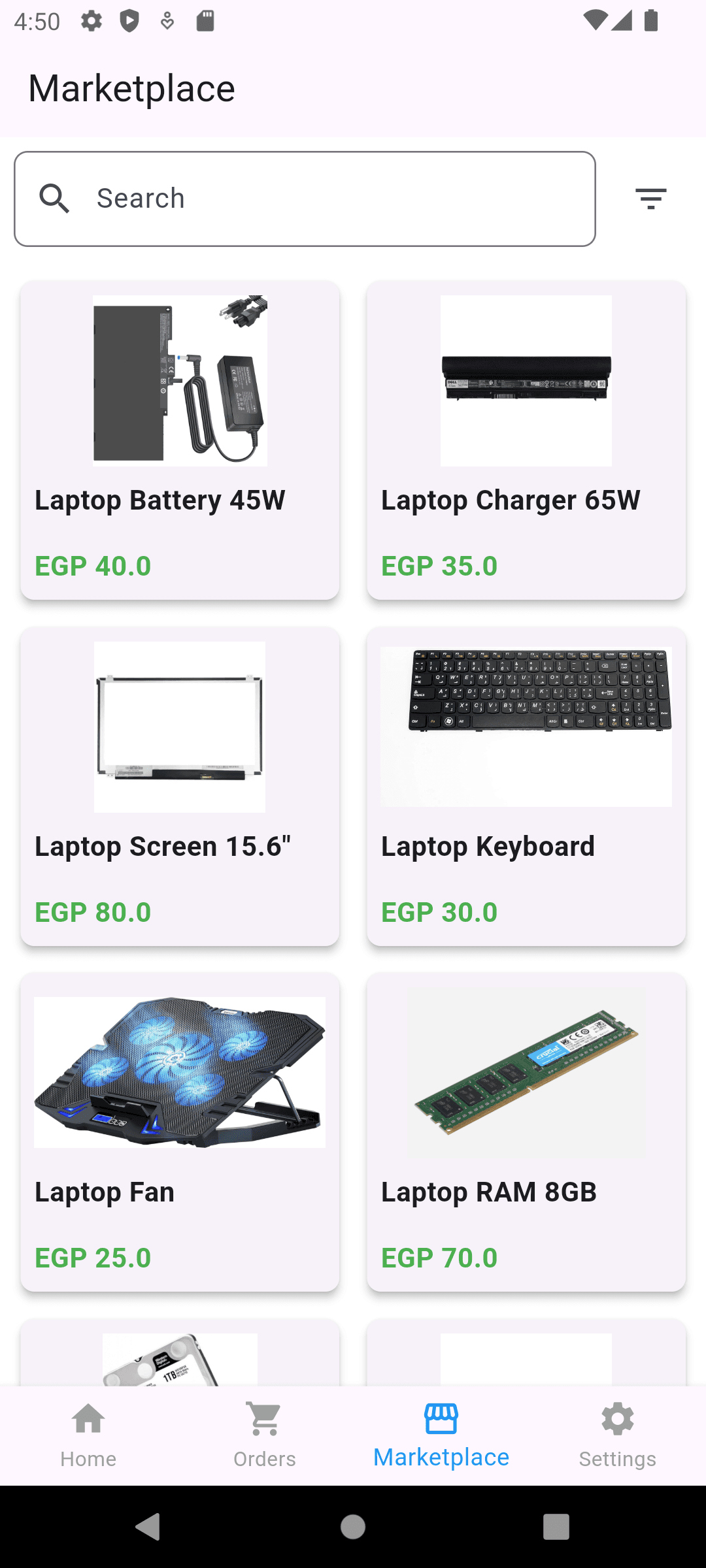The width and height of the screenshot is (706, 1568).
Task: Click the Laptop Screen 15.6 inch image
Action: pos(180,727)
